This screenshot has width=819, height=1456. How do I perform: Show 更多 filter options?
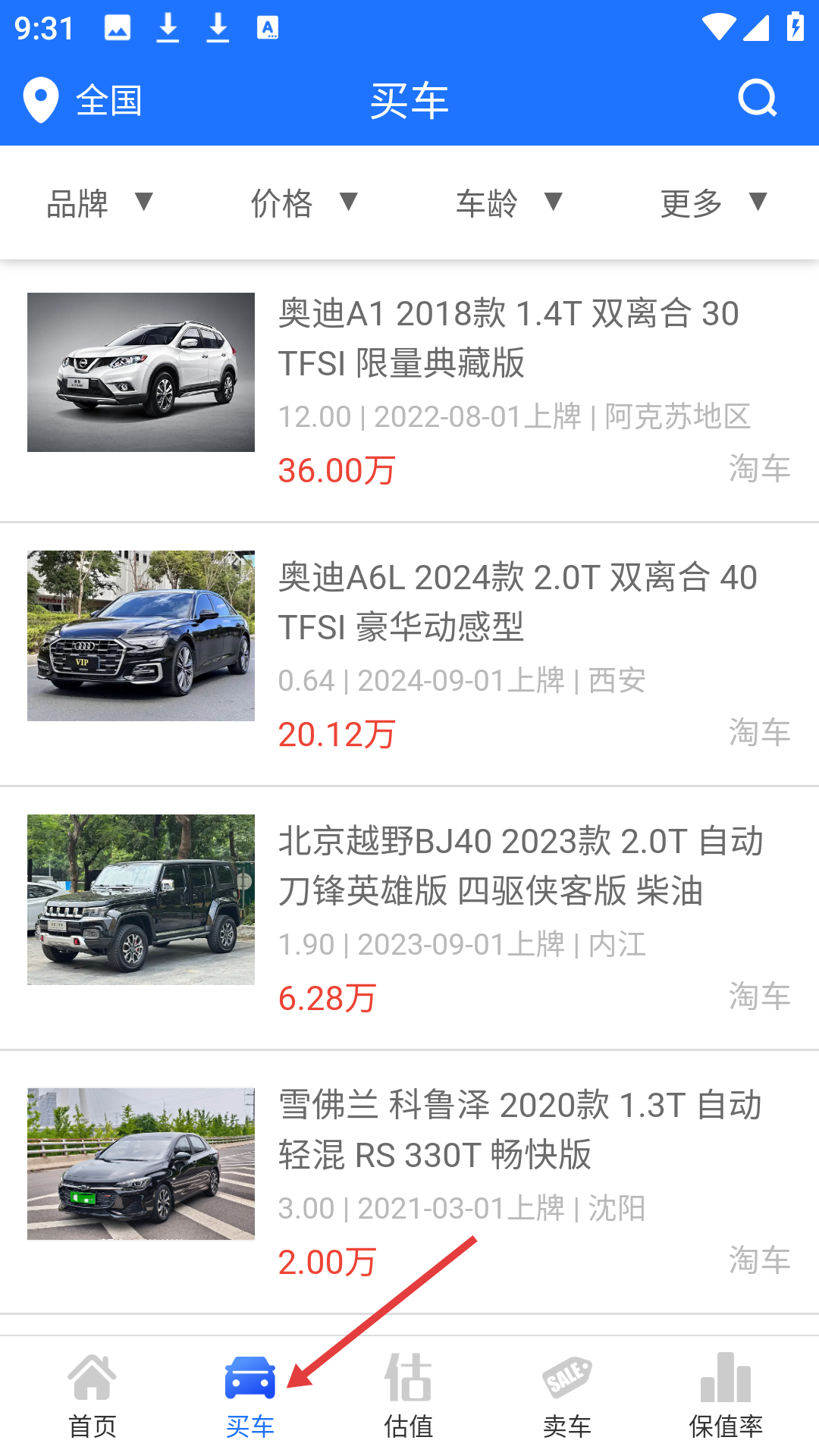click(x=714, y=203)
